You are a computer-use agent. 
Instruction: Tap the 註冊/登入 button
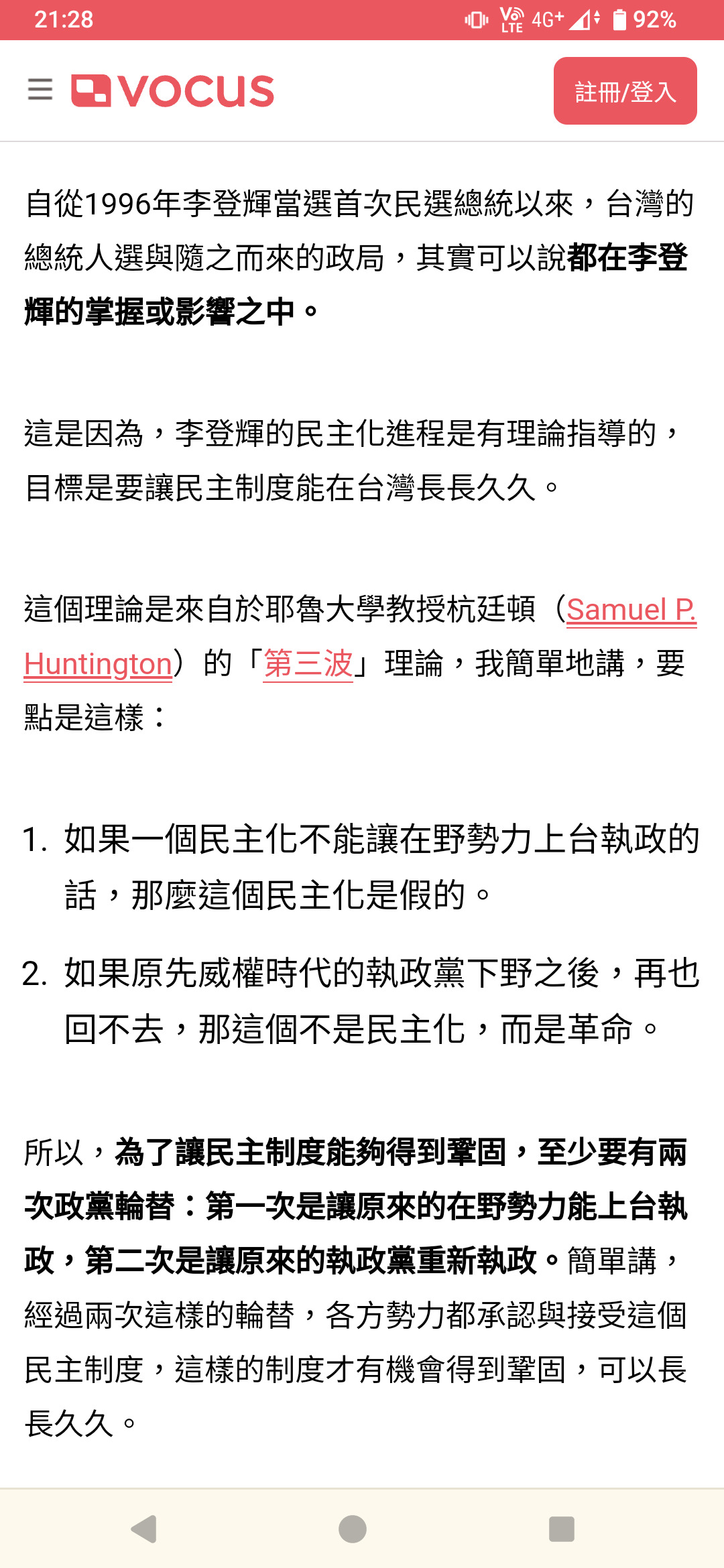tap(625, 91)
